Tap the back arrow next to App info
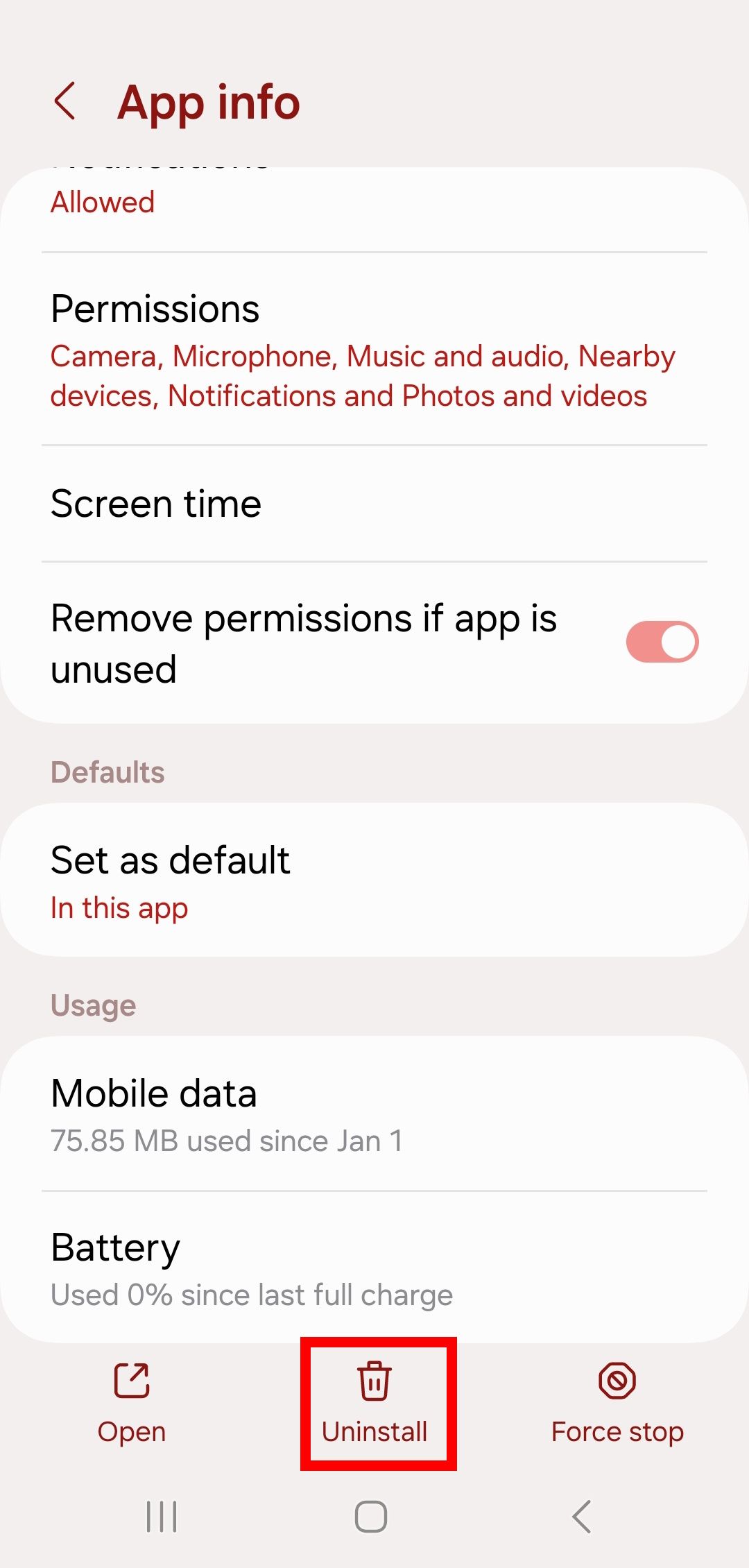The height and width of the screenshot is (1568, 749). (x=66, y=103)
